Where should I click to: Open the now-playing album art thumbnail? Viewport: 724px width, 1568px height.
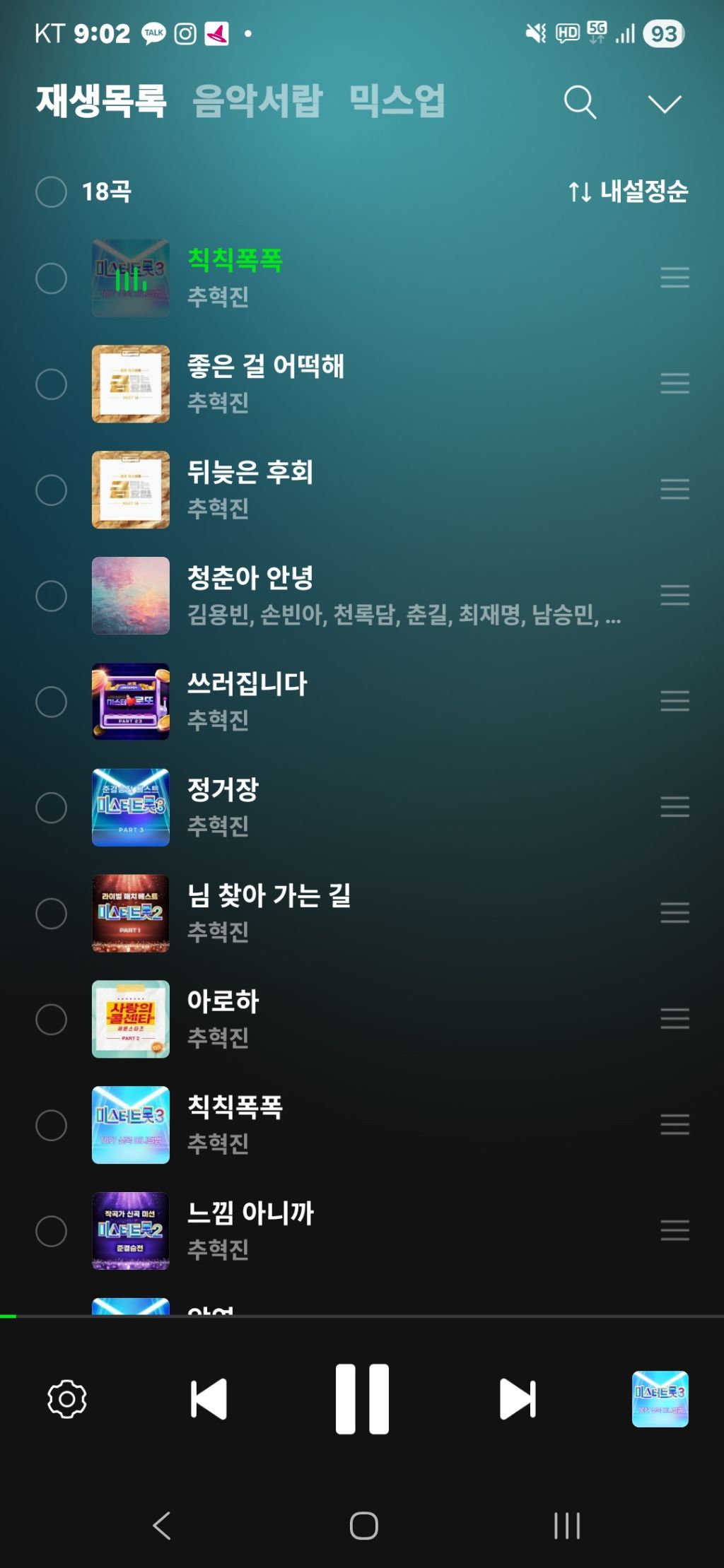point(660,1399)
